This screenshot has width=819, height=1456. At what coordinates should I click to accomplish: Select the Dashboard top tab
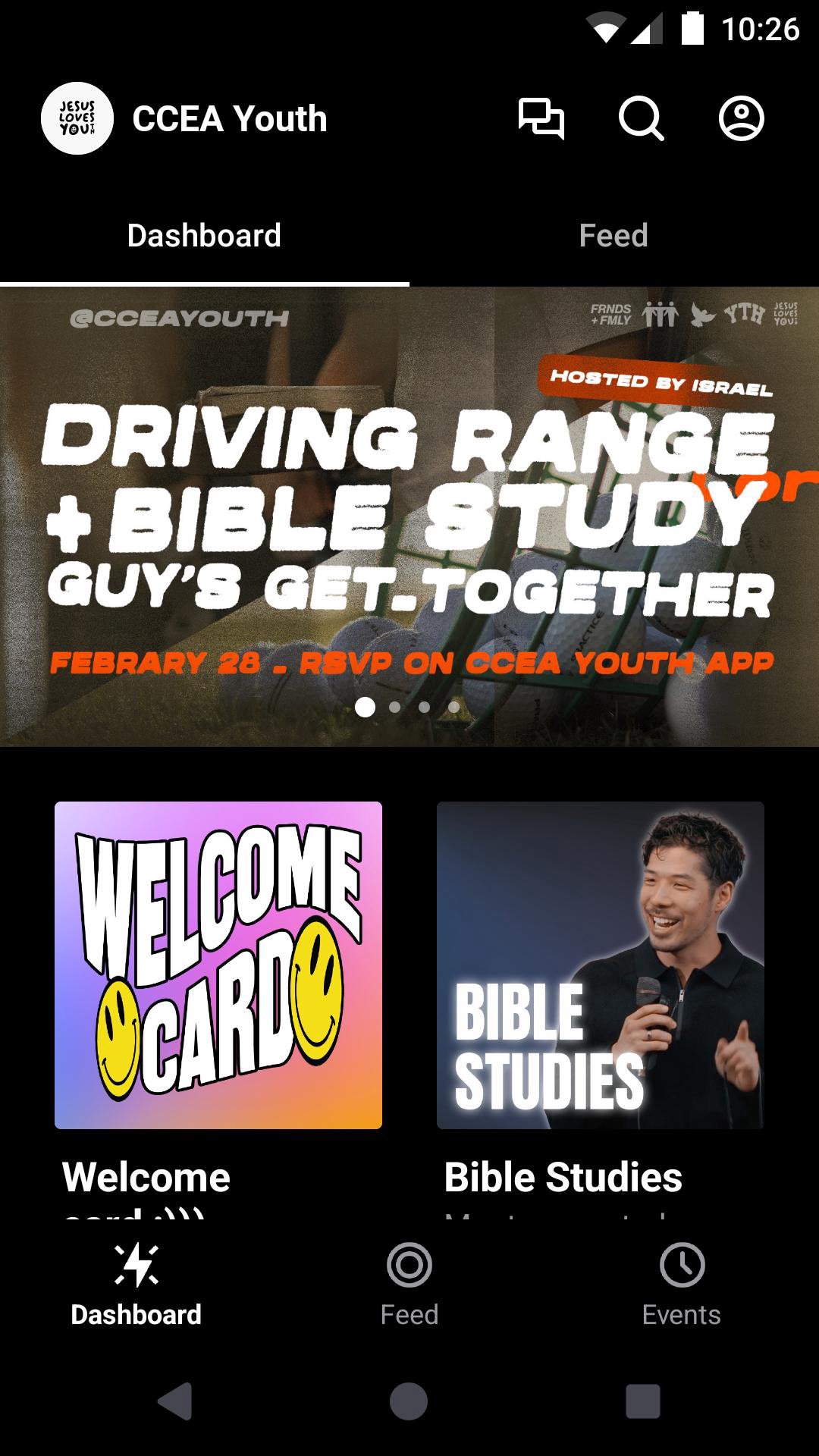click(x=204, y=236)
